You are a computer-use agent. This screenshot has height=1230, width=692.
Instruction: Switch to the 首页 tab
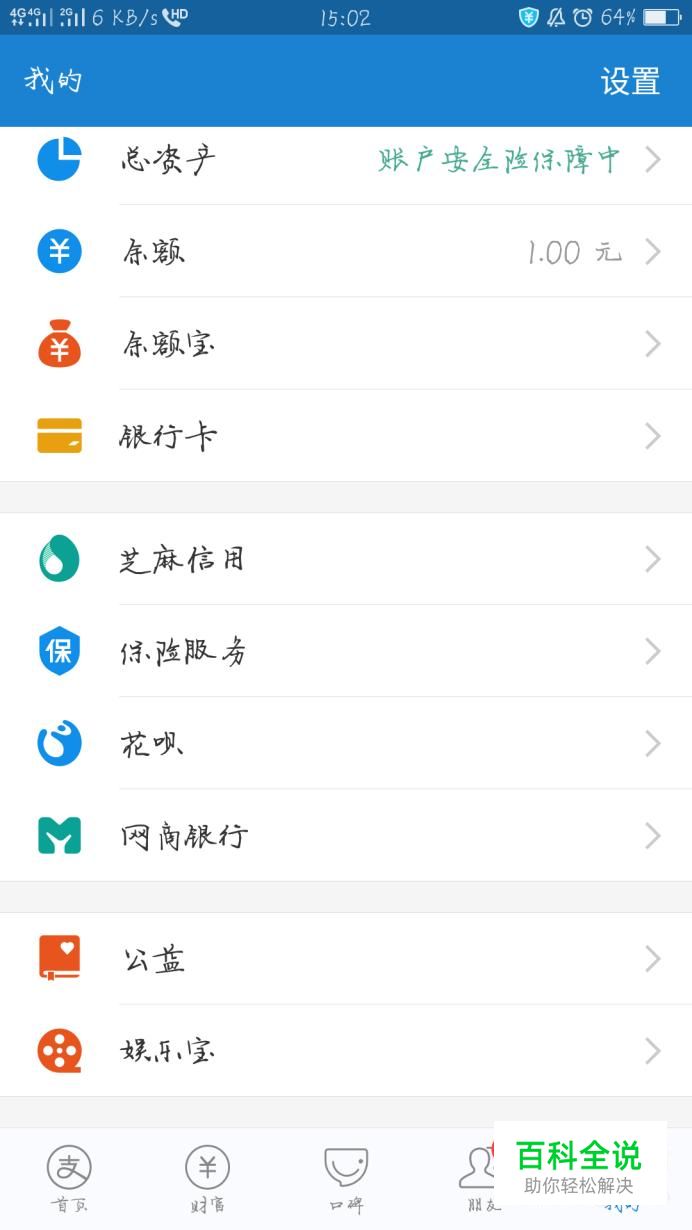pyautogui.click(x=69, y=1178)
